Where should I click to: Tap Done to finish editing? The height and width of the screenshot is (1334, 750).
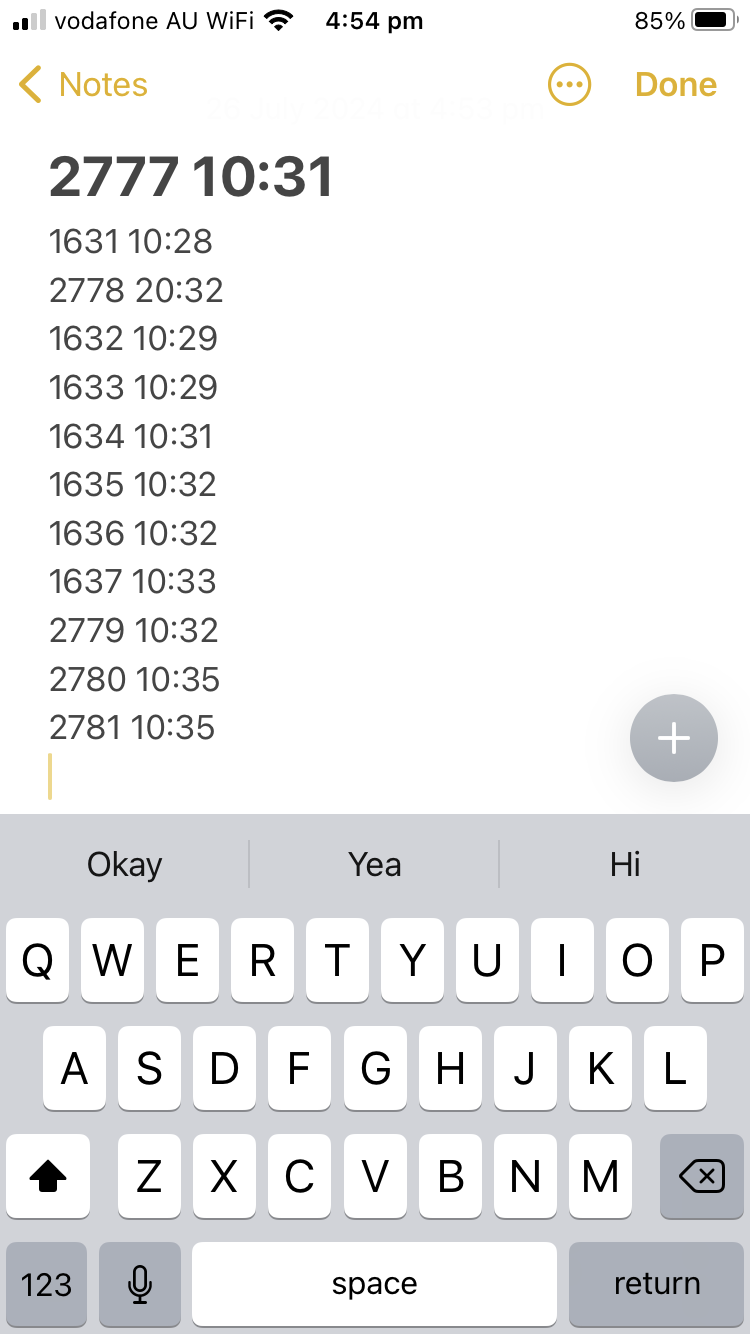[x=676, y=85]
